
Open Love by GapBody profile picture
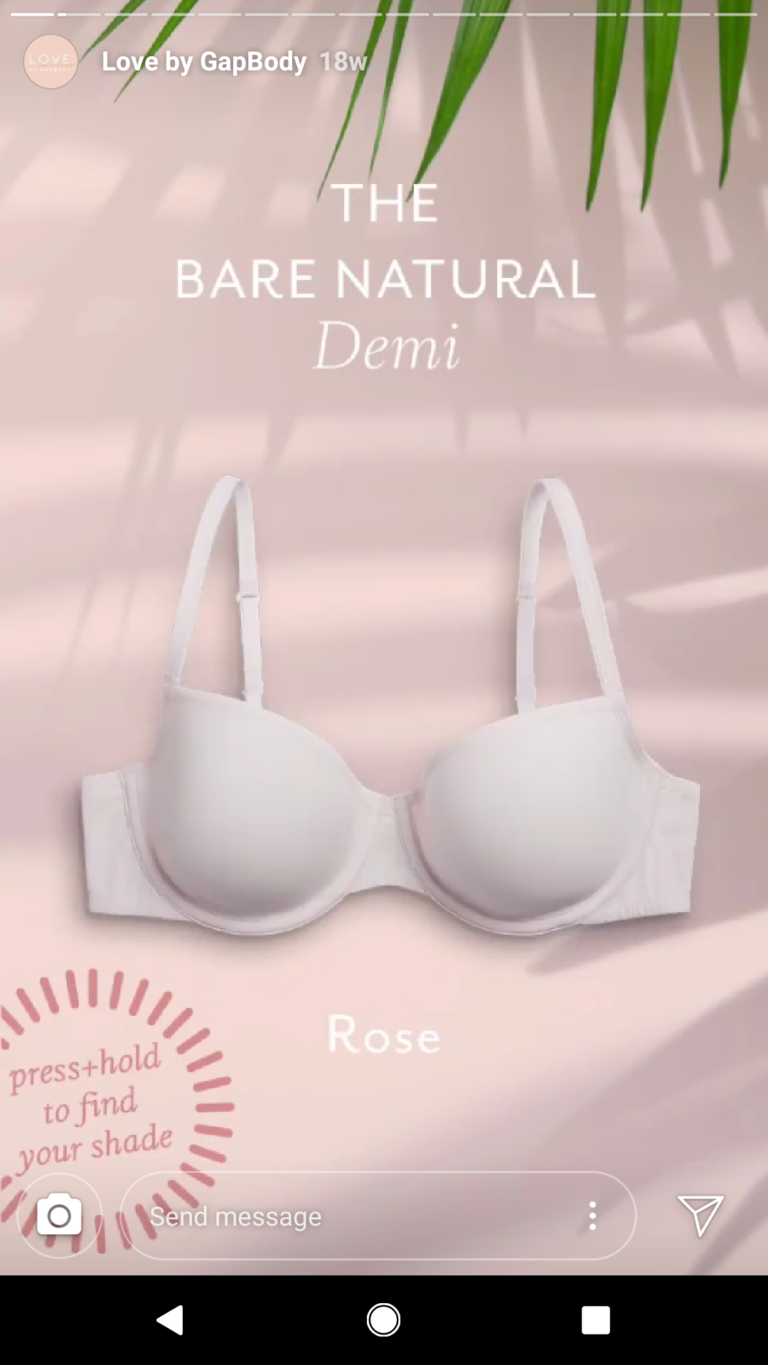coord(50,62)
